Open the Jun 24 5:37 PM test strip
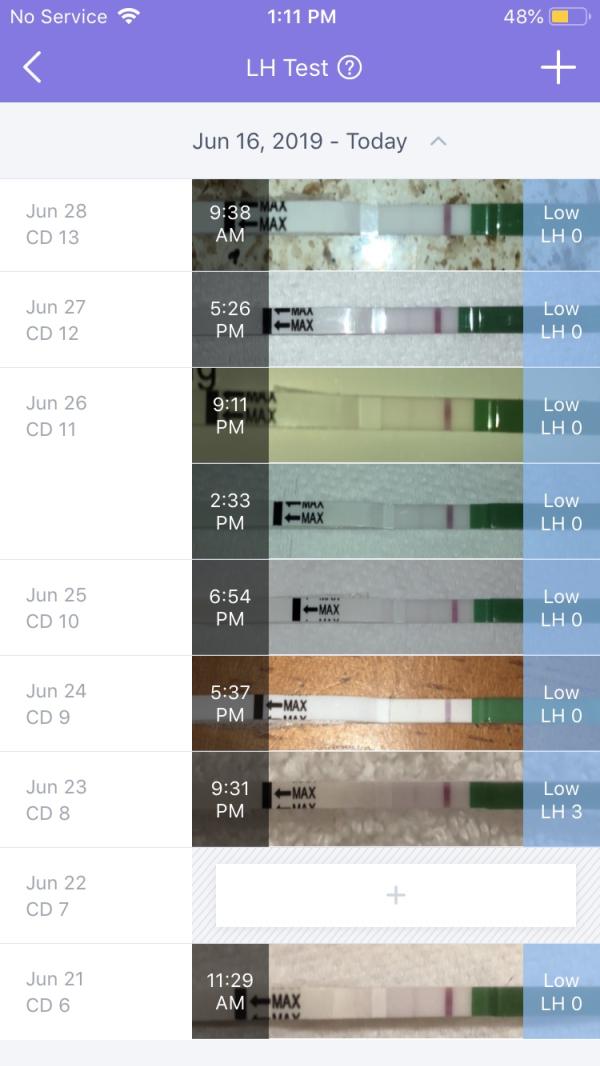Image resolution: width=600 pixels, height=1066 pixels. pyautogui.click(x=395, y=704)
